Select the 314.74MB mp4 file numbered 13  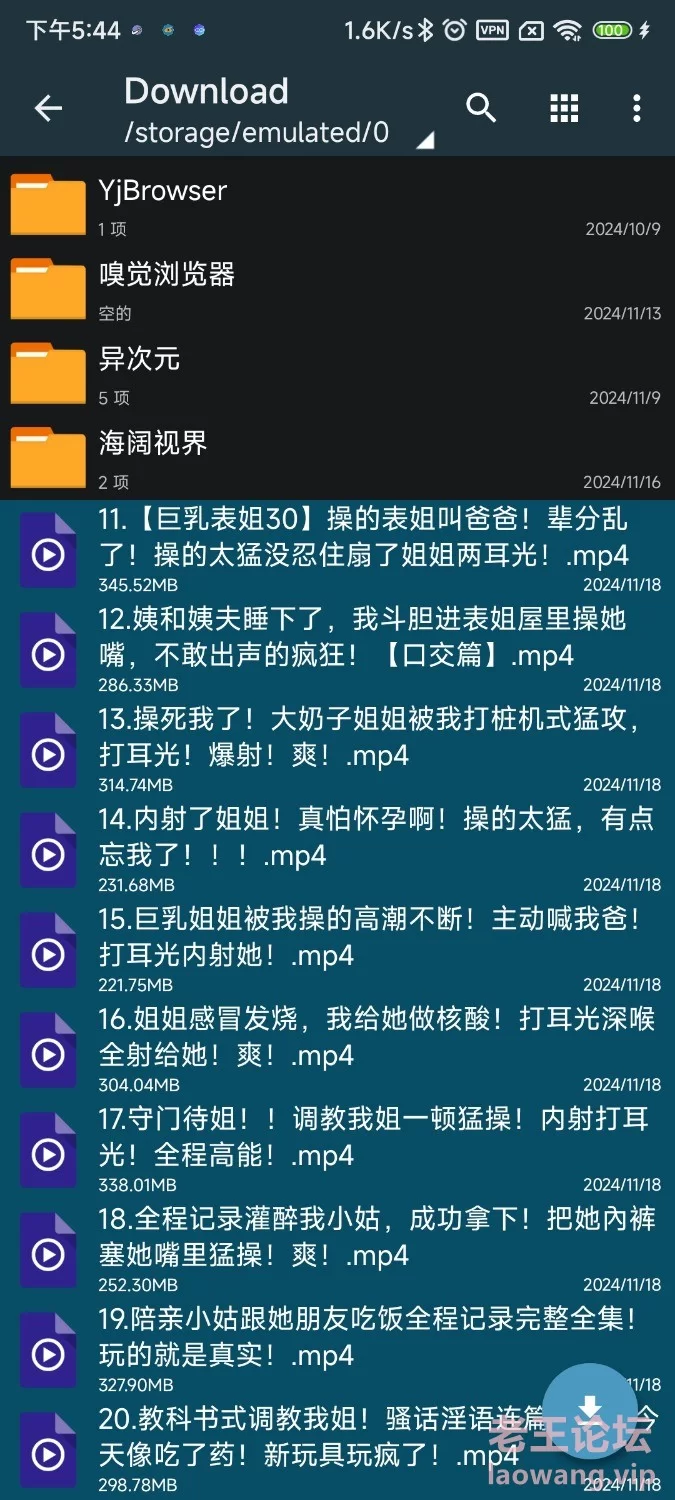coord(337,750)
